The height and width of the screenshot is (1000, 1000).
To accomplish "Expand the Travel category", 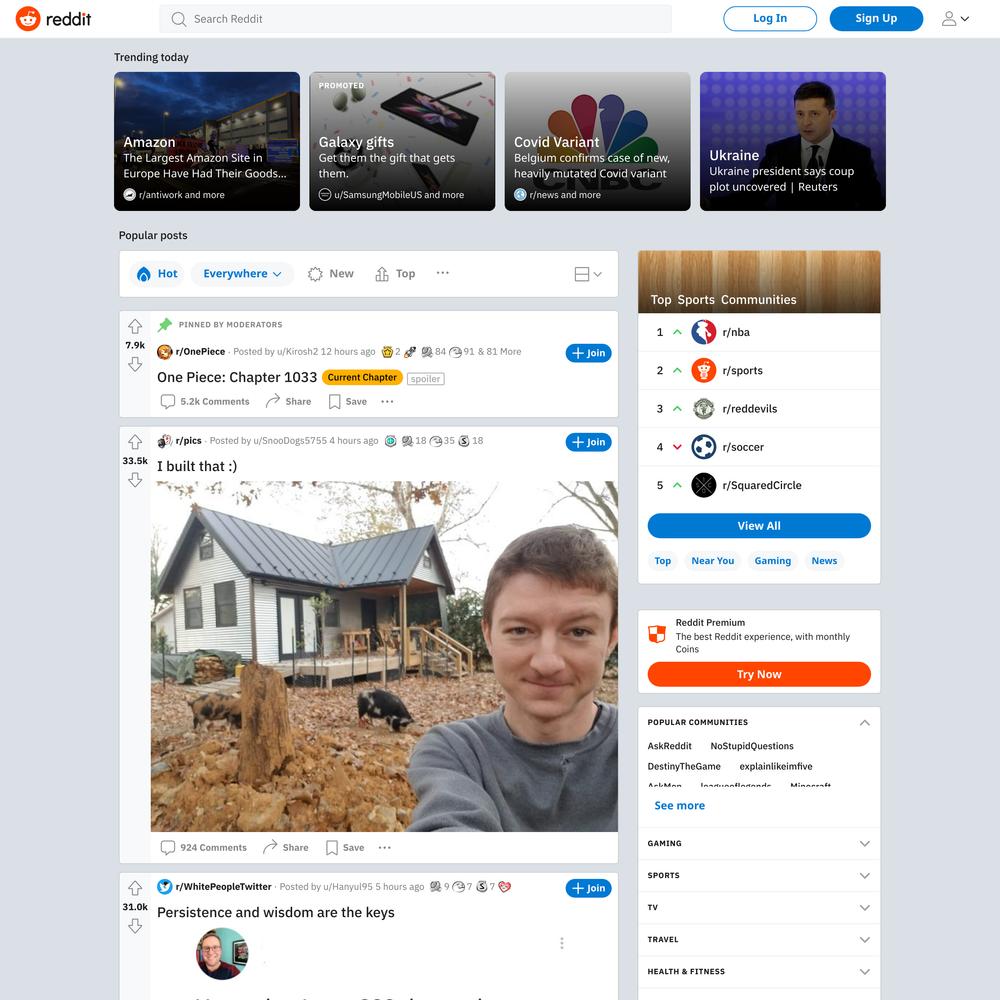I will click(759, 939).
